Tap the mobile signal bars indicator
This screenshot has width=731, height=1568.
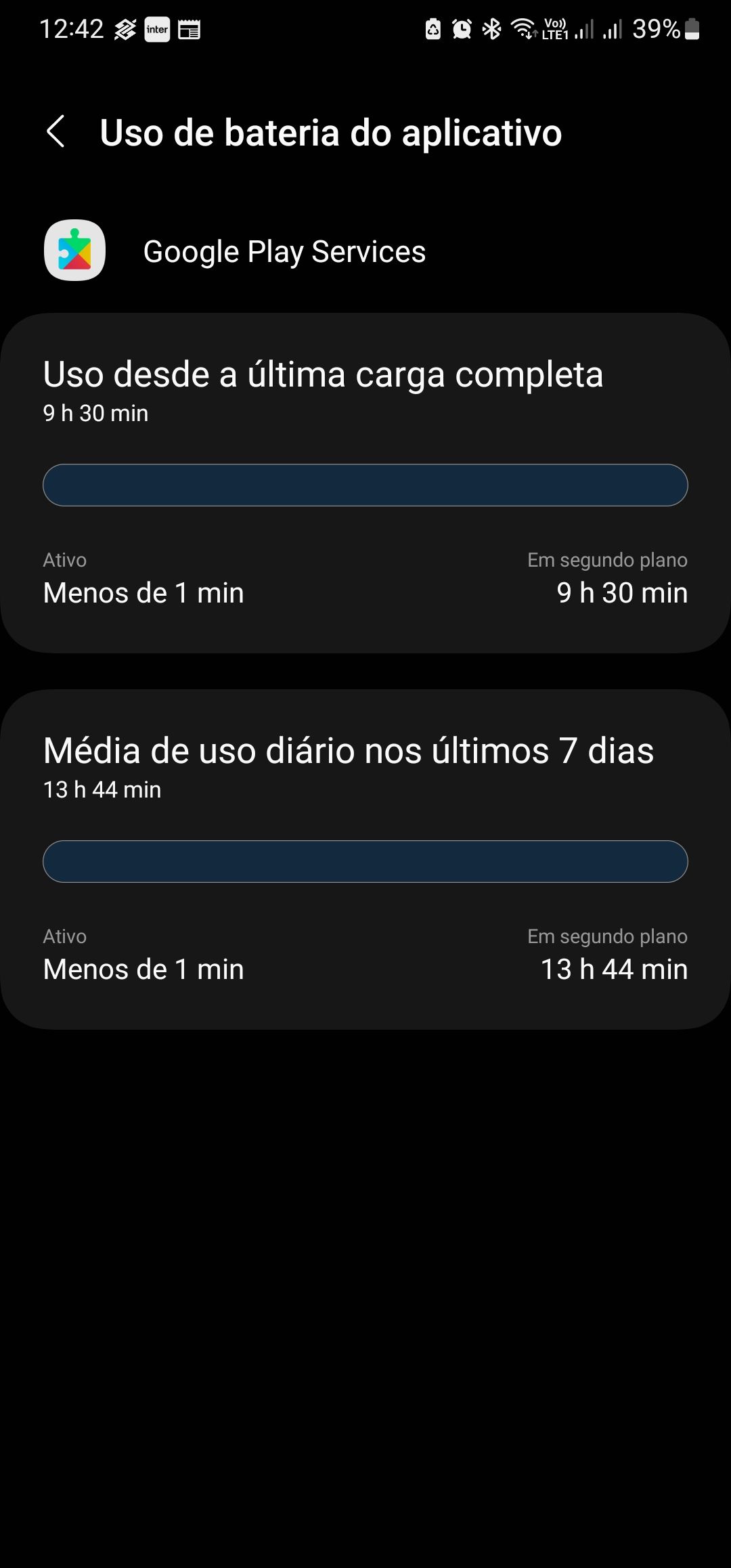[583, 30]
